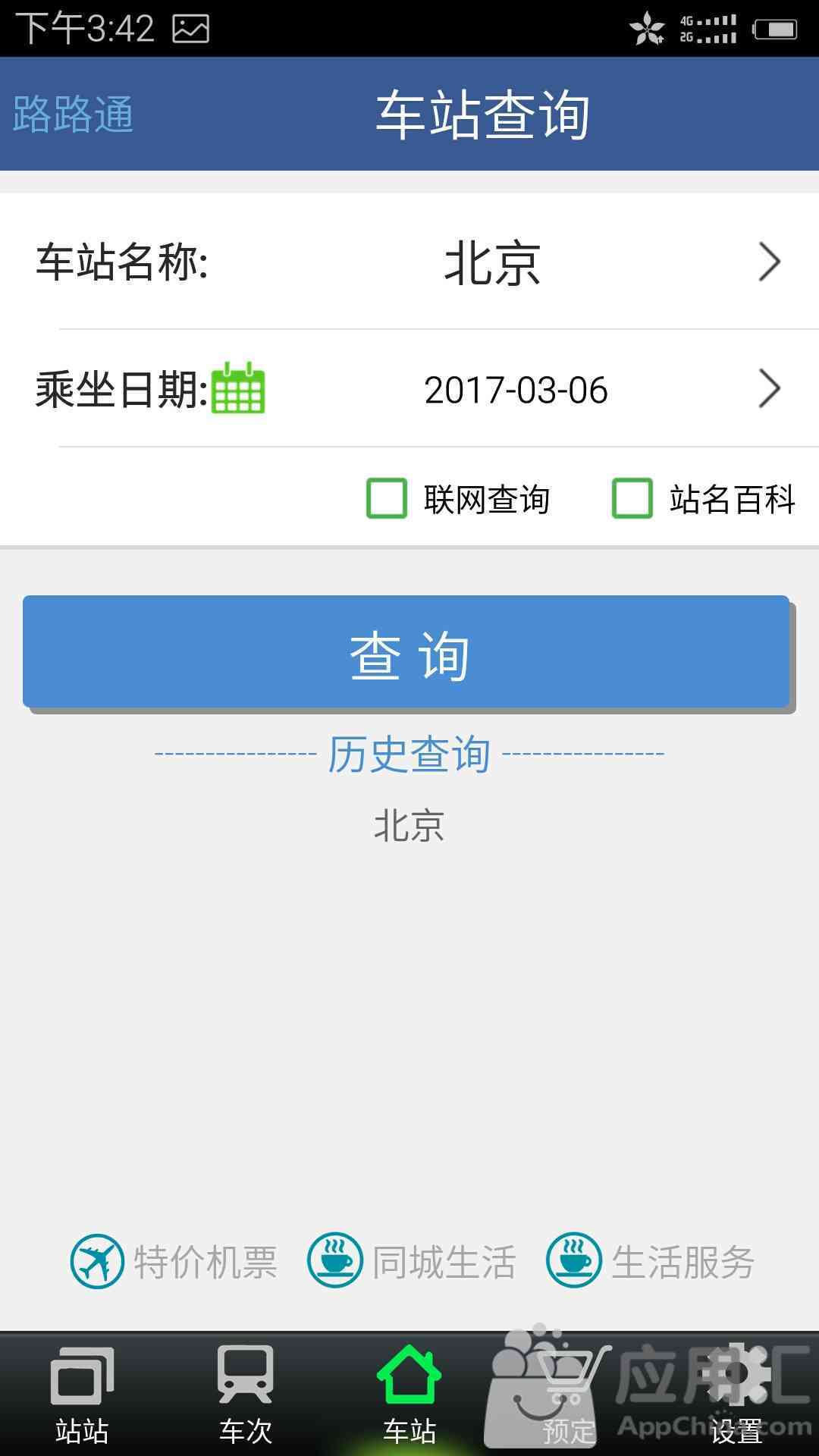Check the 联网查询 checkbox
The image size is (819, 1456).
coord(387,498)
